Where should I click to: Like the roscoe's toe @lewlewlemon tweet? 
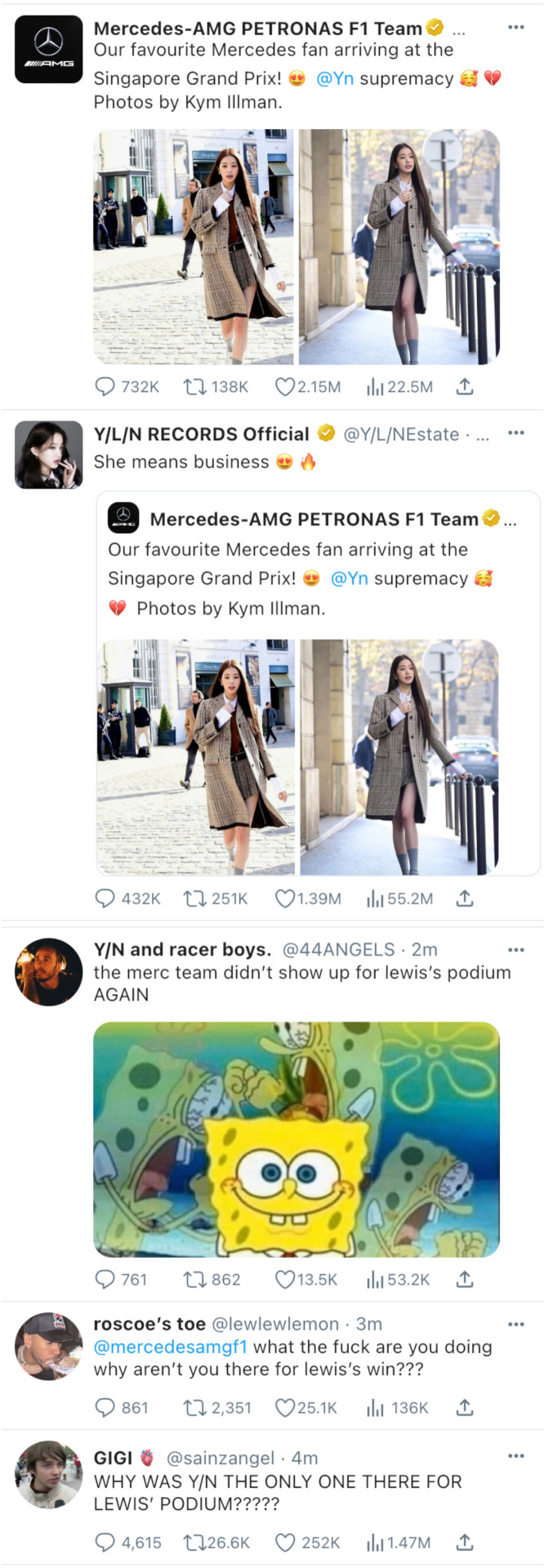pos(284,1407)
